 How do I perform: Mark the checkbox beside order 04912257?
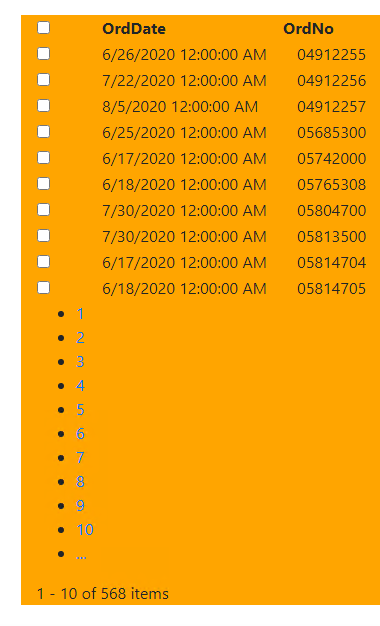pos(44,106)
